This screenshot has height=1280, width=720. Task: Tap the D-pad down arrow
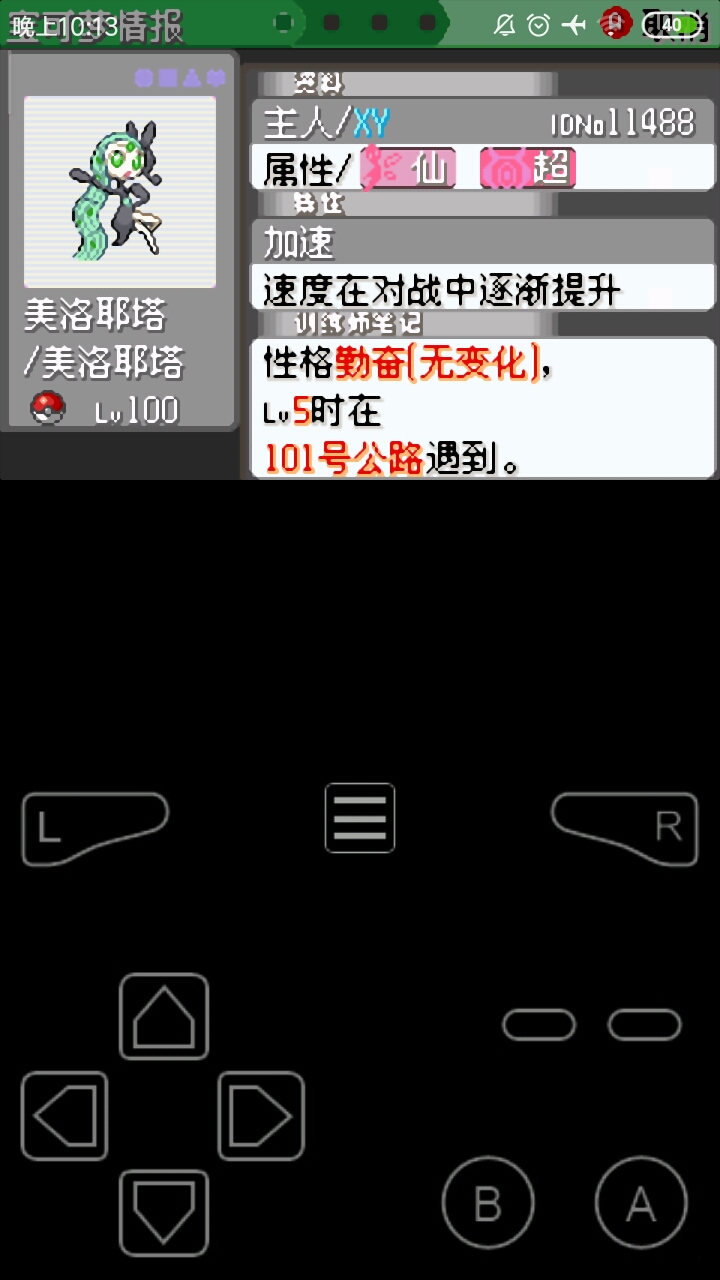[164, 1213]
